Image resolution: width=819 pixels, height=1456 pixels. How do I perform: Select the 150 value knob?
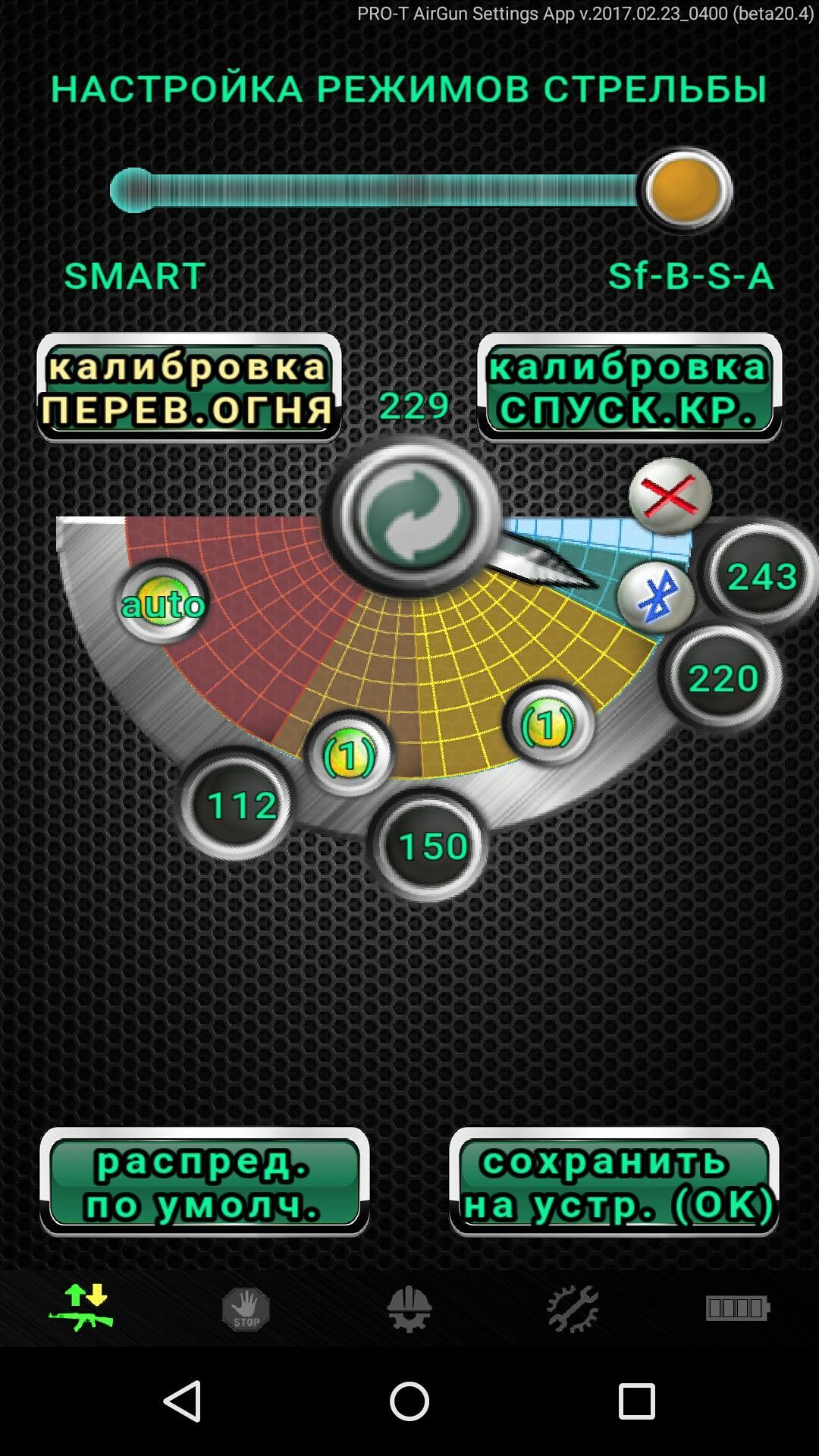431,846
